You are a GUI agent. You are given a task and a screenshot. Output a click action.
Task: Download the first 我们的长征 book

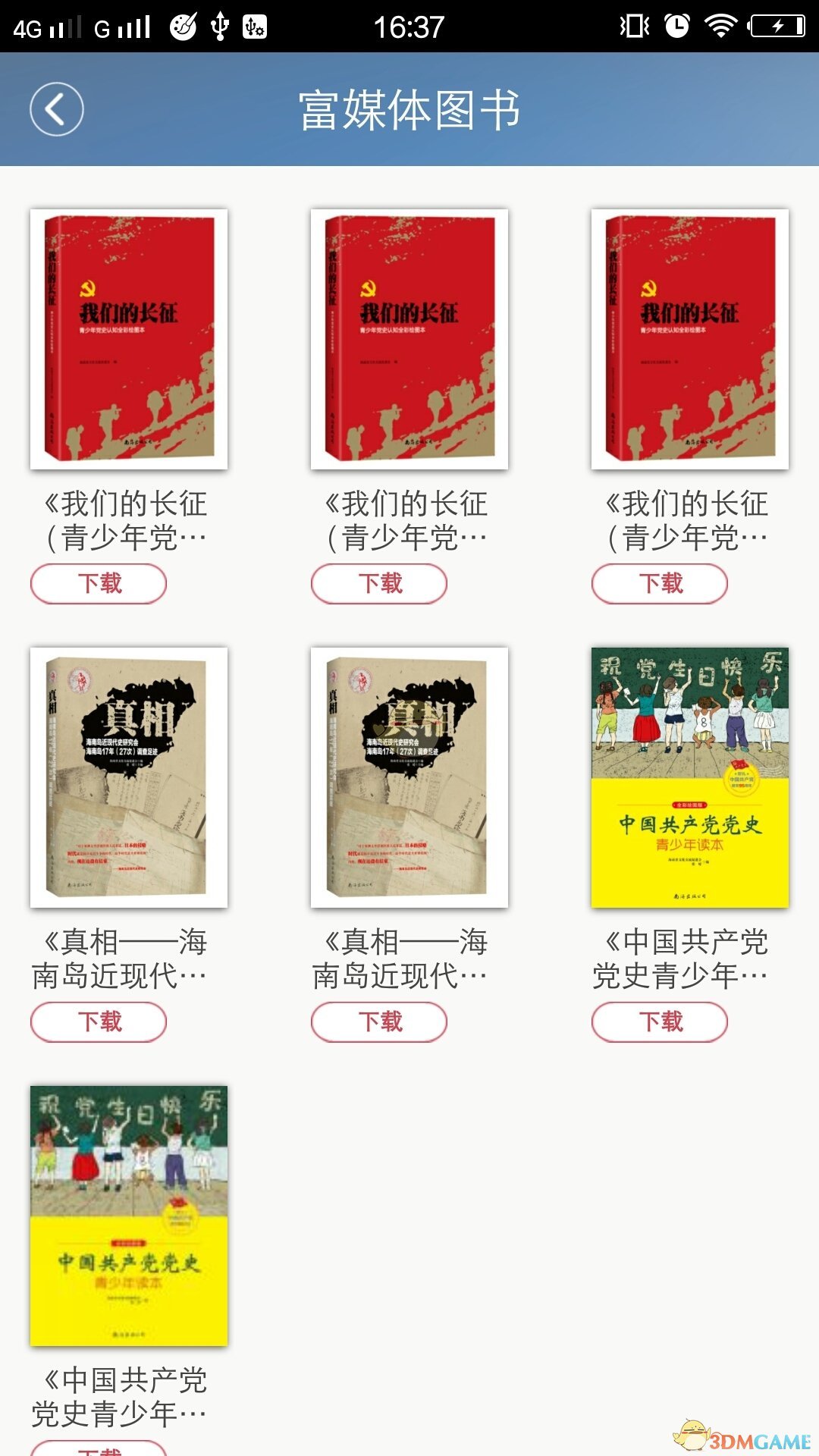click(99, 584)
